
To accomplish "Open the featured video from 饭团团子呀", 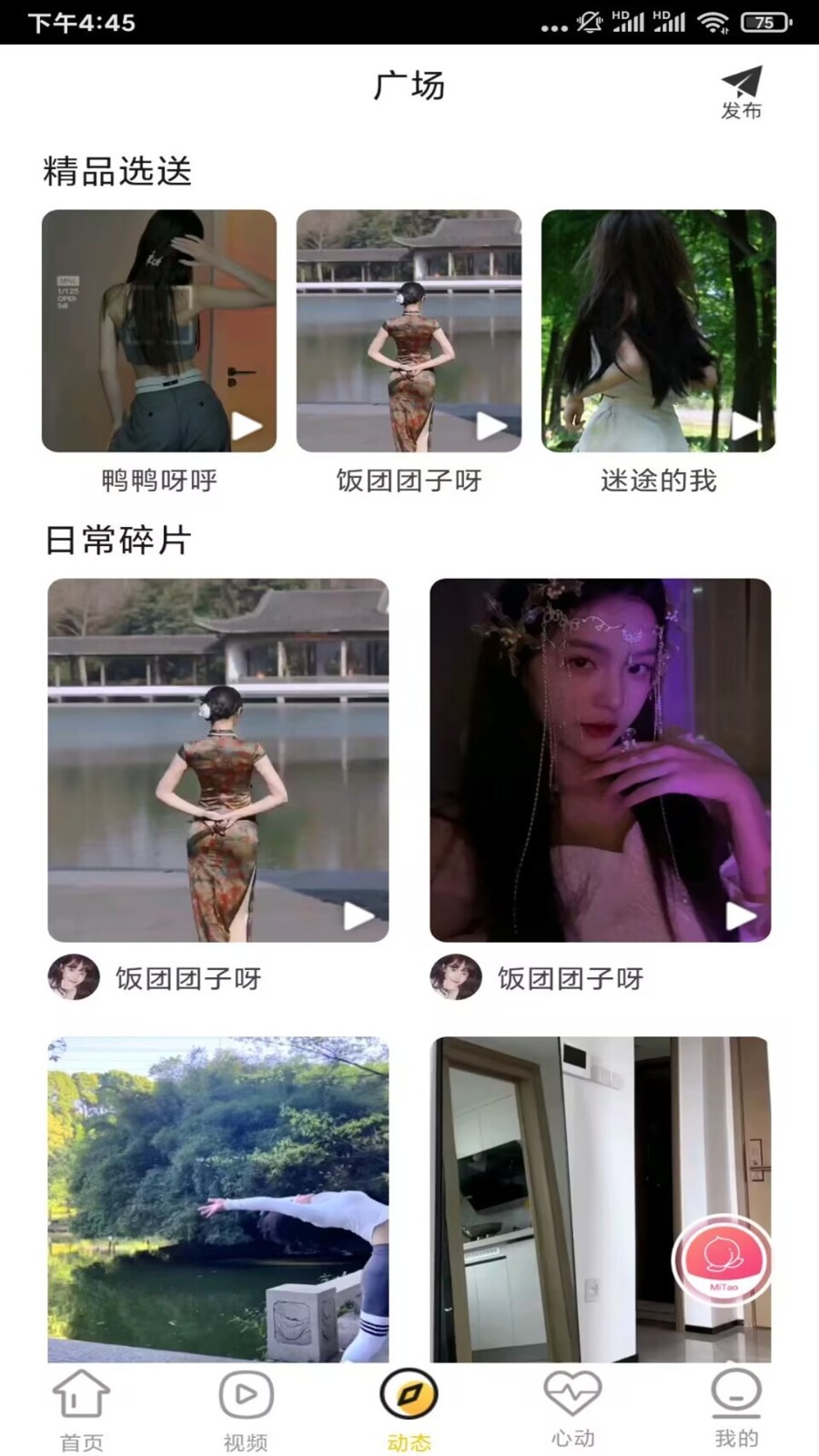I will click(409, 331).
